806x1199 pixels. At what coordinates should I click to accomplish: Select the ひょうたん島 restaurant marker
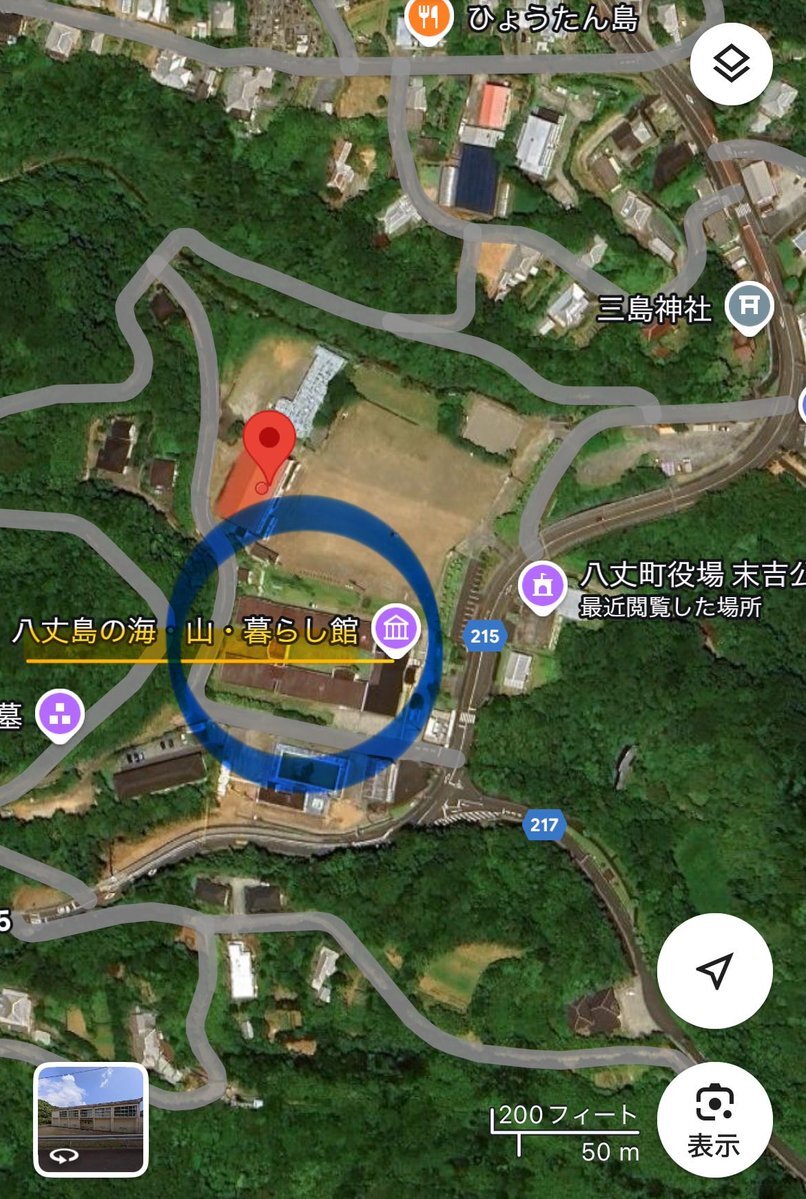(x=431, y=19)
